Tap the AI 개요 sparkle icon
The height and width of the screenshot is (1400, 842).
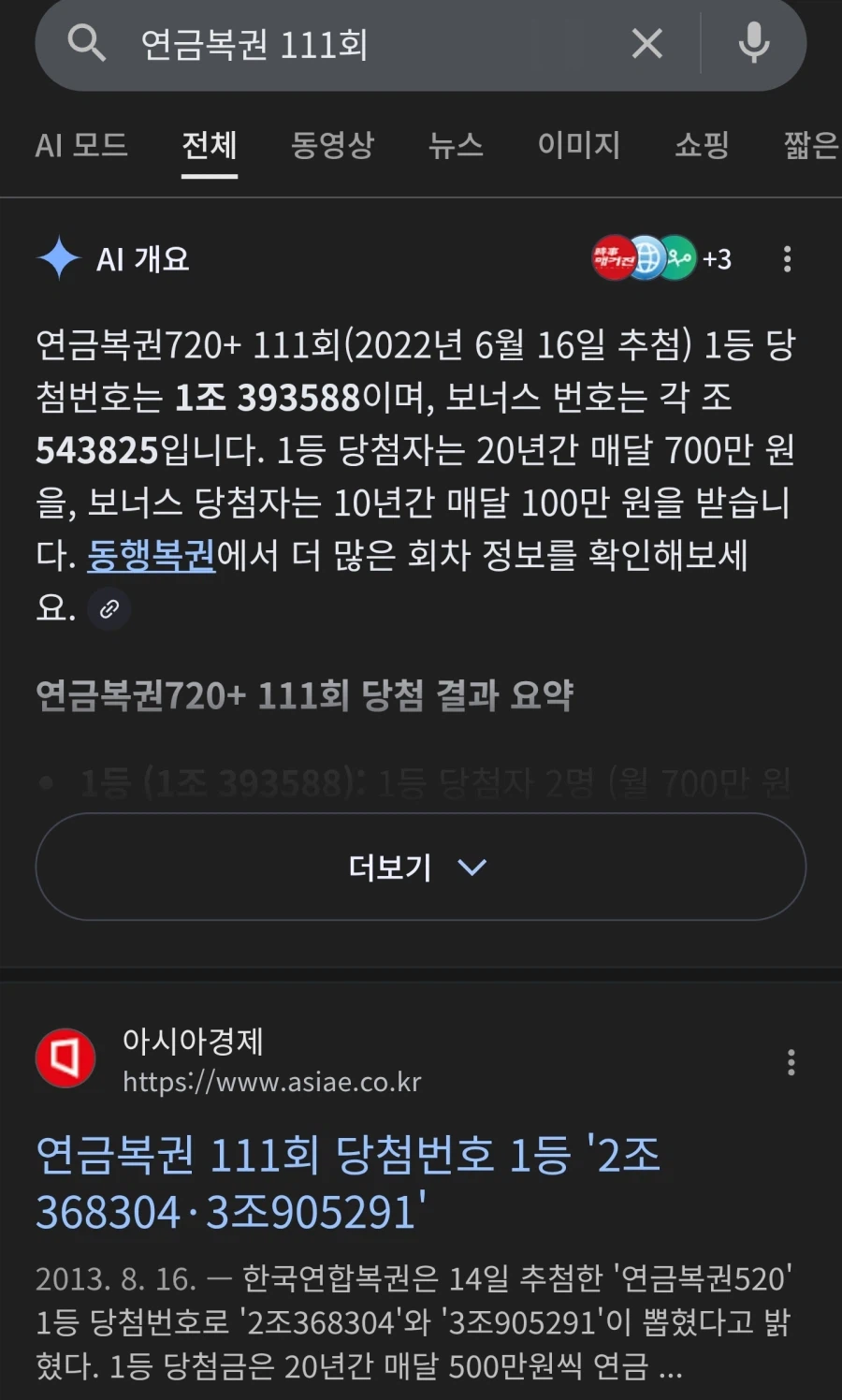pyautogui.click(x=59, y=259)
